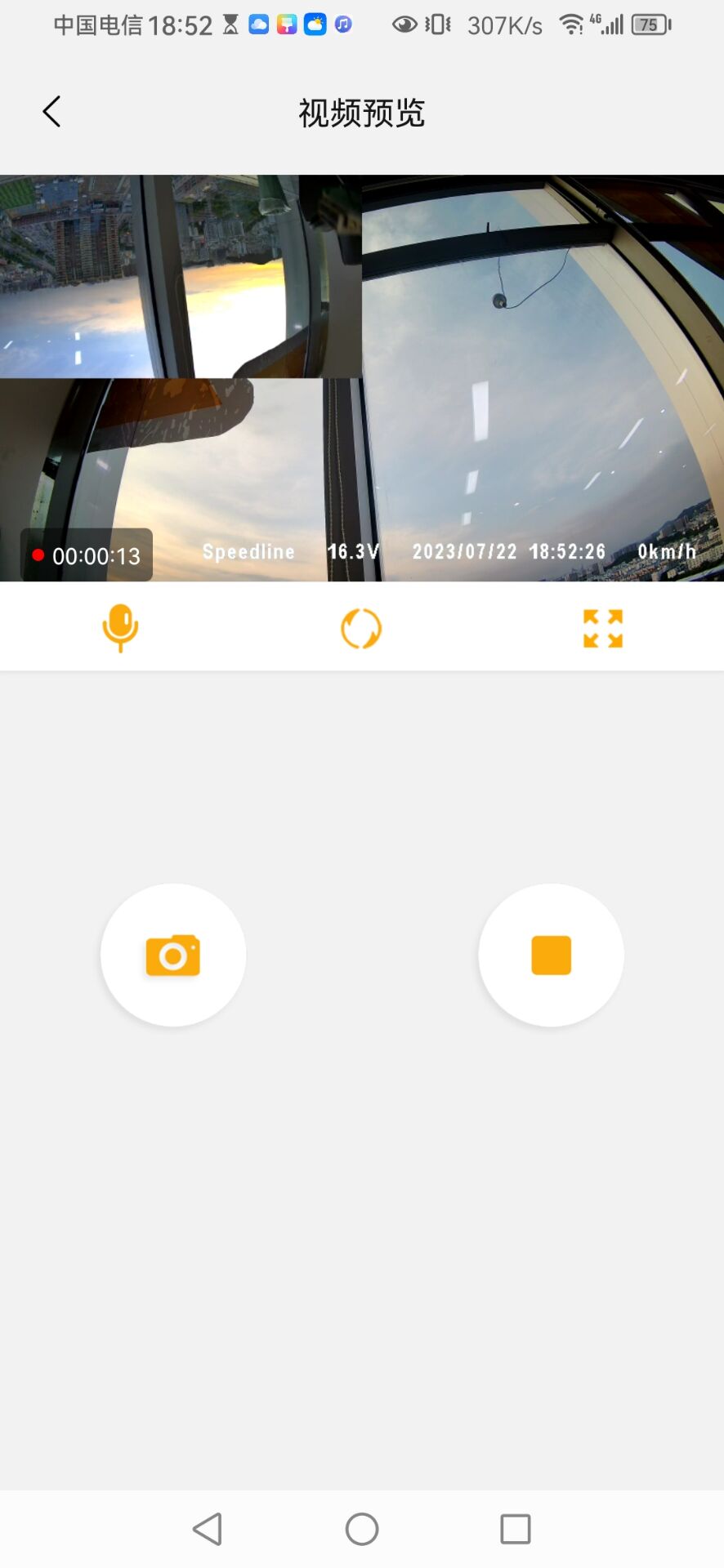Image resolution: width=724 pixels, height=1568 pixels.
Task: Tap the system home button
Action: [x=362, y=1529]
